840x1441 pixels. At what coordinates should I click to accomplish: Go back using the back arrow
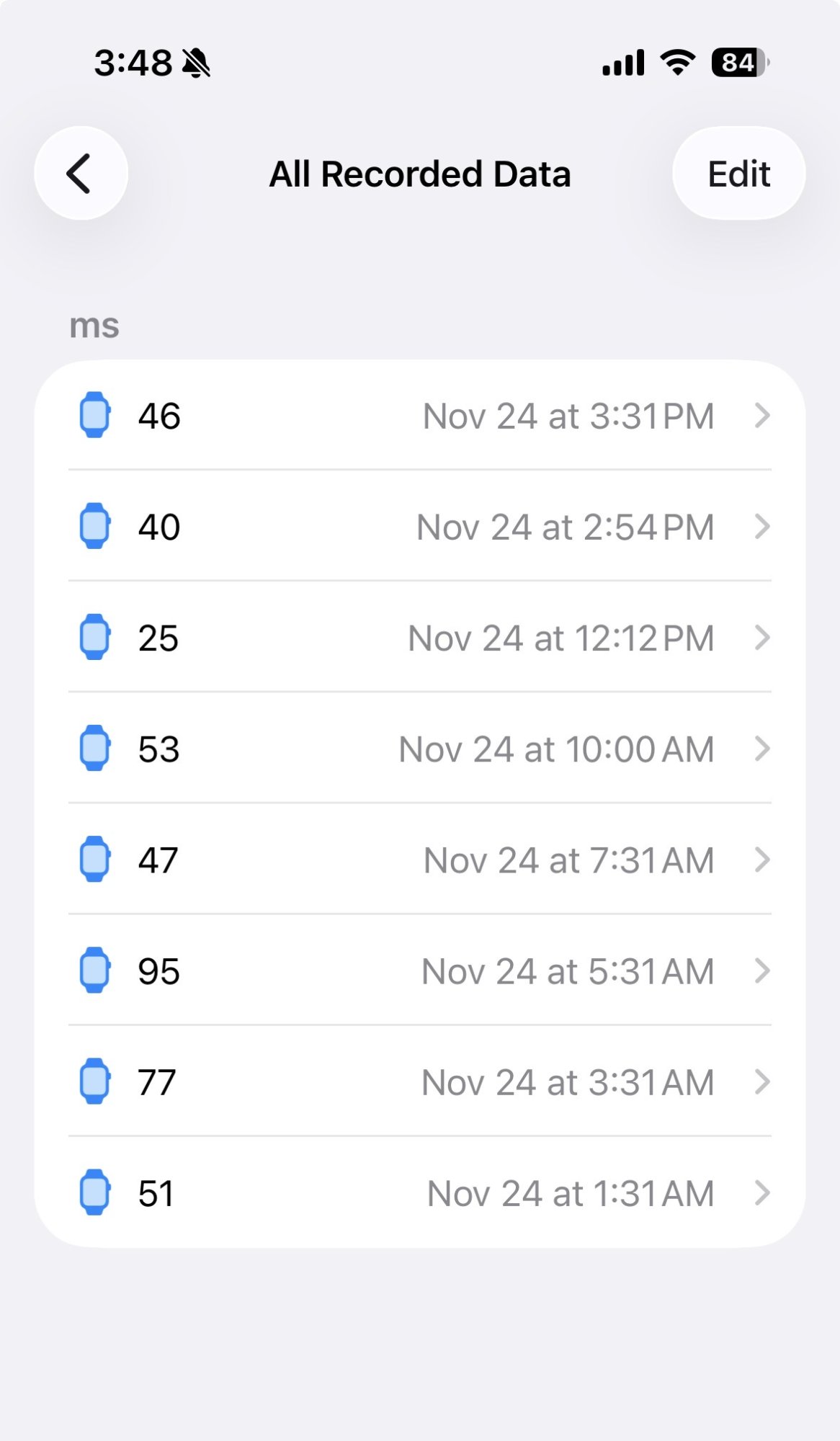(x=81, y=174)
